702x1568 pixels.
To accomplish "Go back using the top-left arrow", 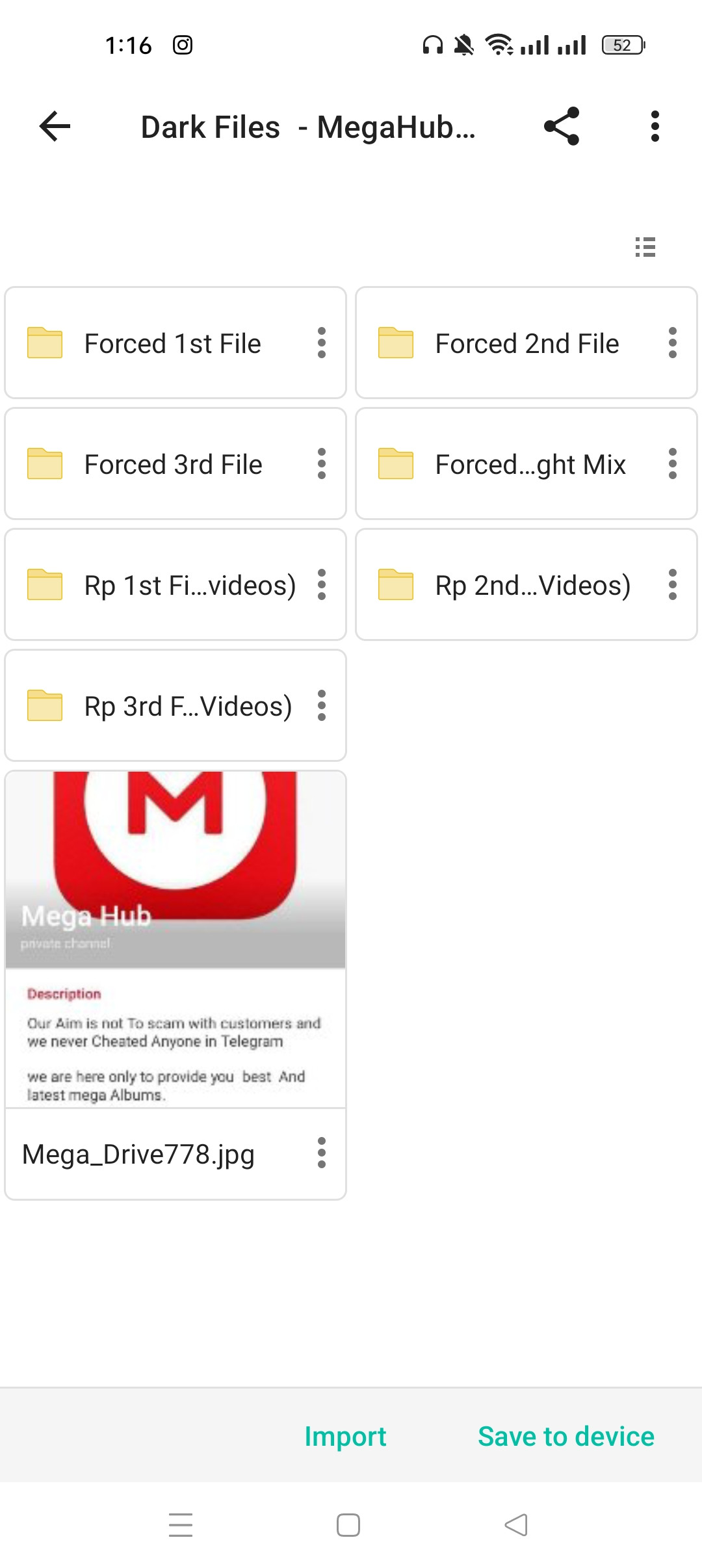I will pyautogui.click(x=55, y=126).
